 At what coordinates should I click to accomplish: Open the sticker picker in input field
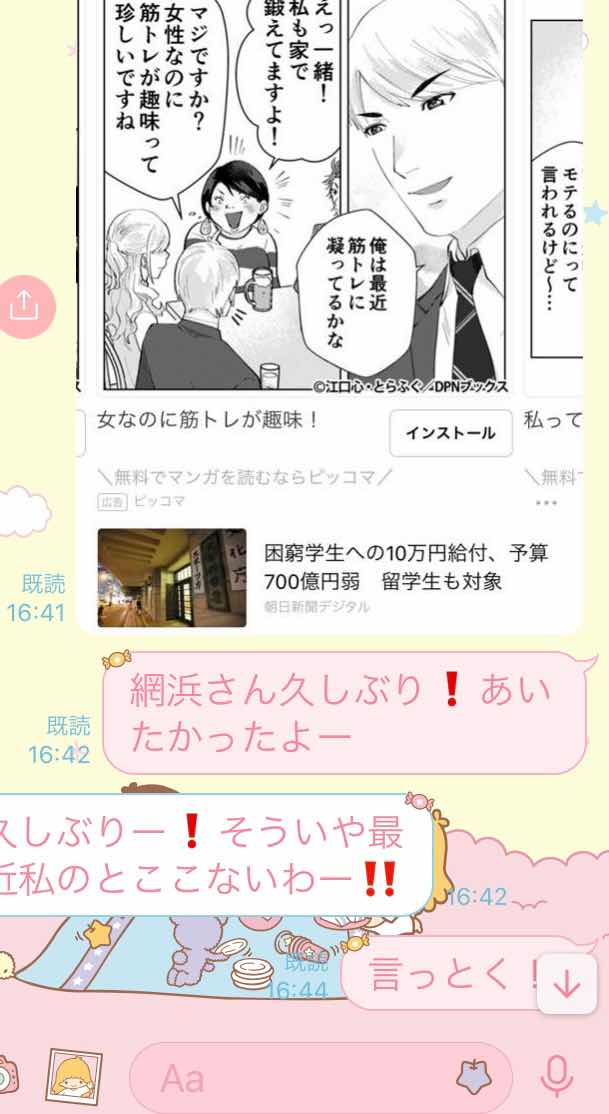tap(474, 1076)
